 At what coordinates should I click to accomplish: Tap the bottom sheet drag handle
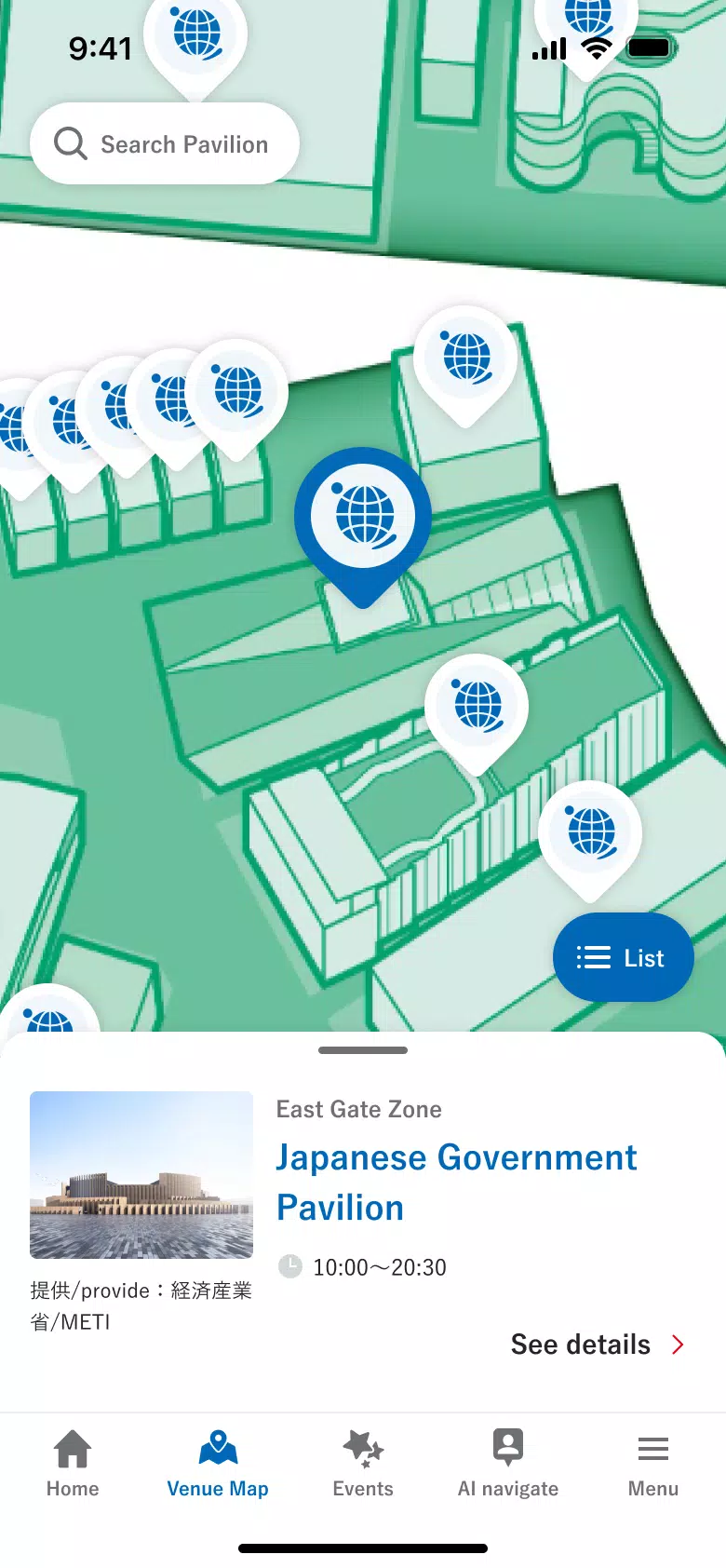tap(363, 1050)
